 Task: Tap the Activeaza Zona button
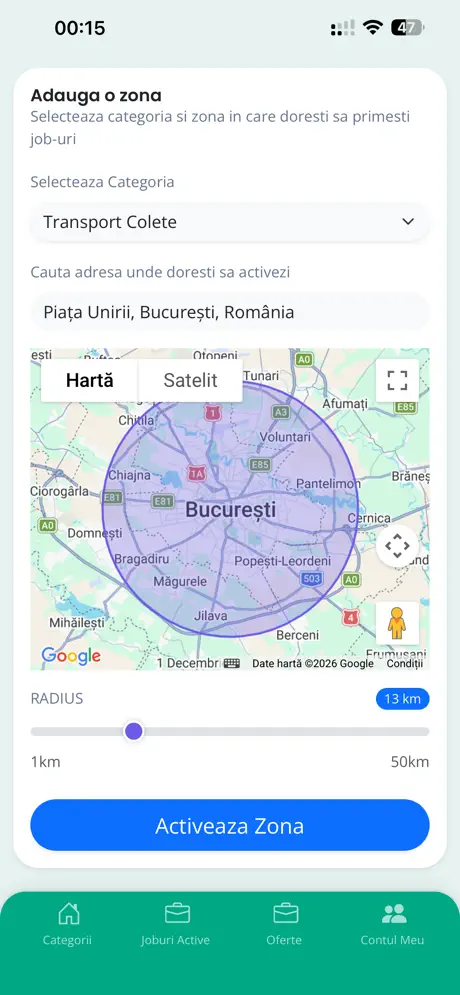point(230,826)
